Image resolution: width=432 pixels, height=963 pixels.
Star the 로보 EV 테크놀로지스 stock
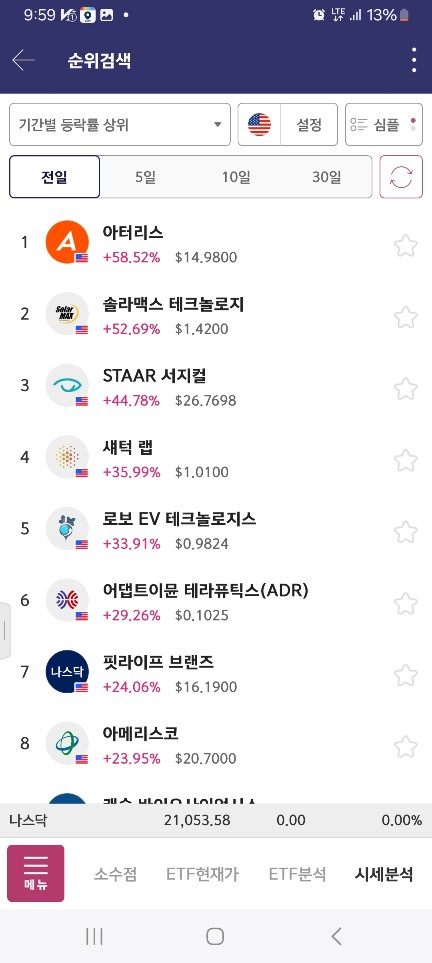click(x=406, y=532)
